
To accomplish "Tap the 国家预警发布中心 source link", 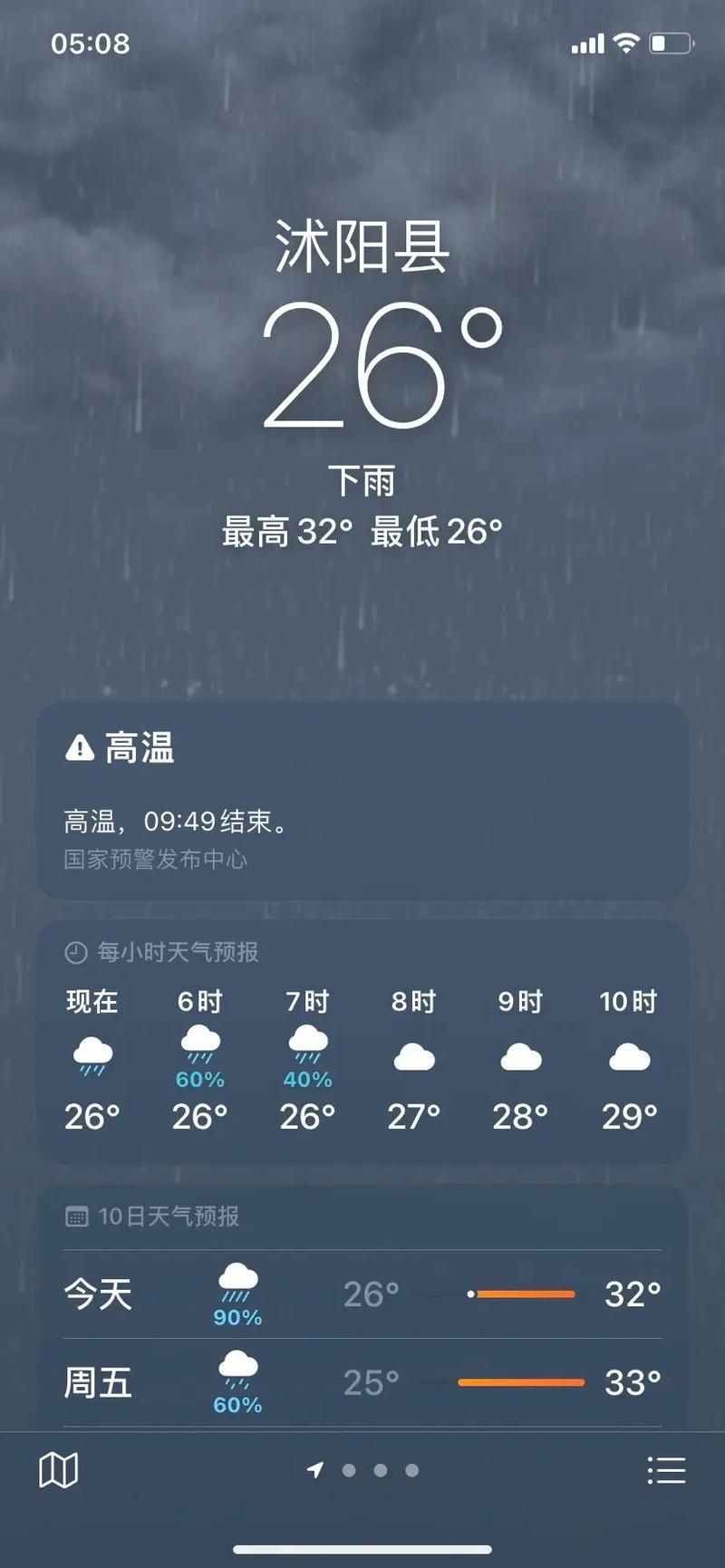I will 156,861.
